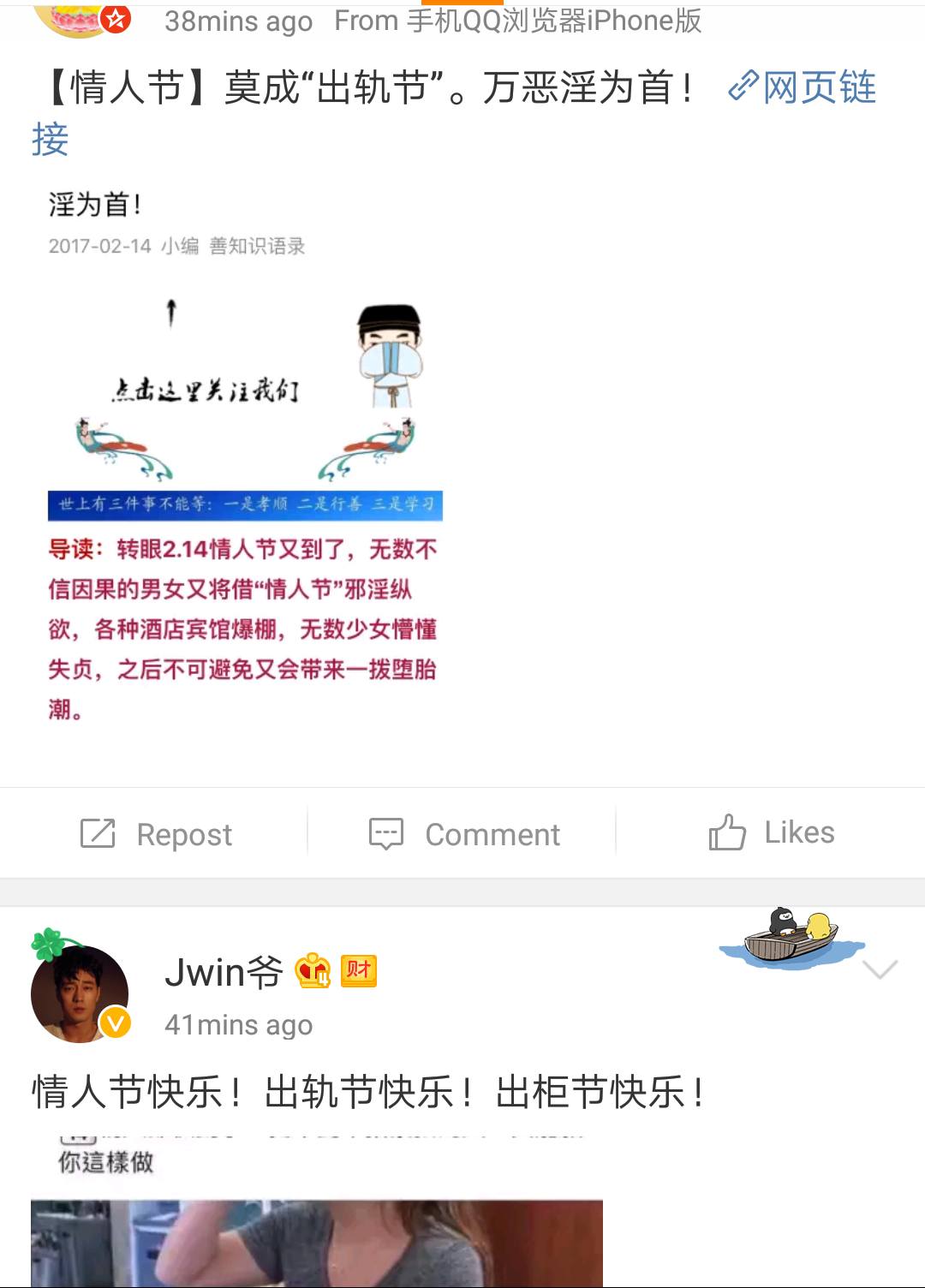
Task: Open the 网页链接 web link in the post
Action: 803,87
